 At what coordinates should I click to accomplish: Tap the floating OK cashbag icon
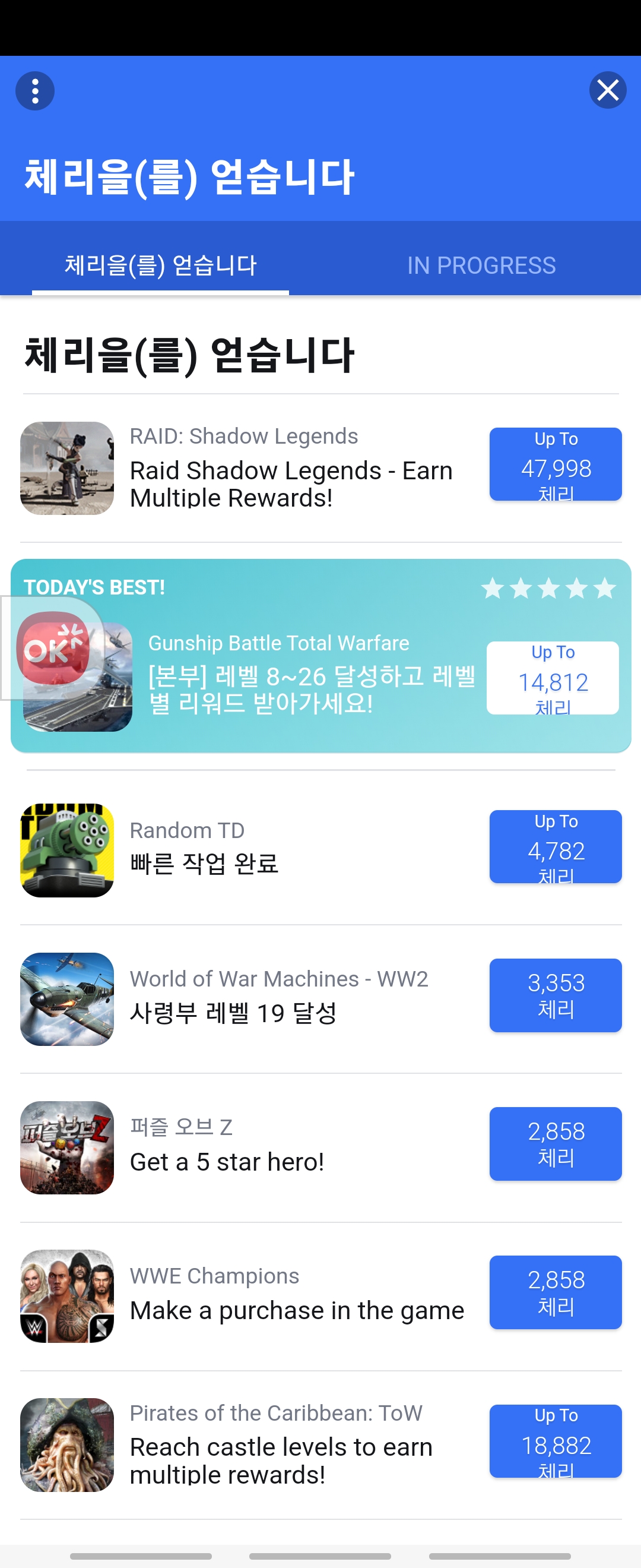[x=53, y=647]
